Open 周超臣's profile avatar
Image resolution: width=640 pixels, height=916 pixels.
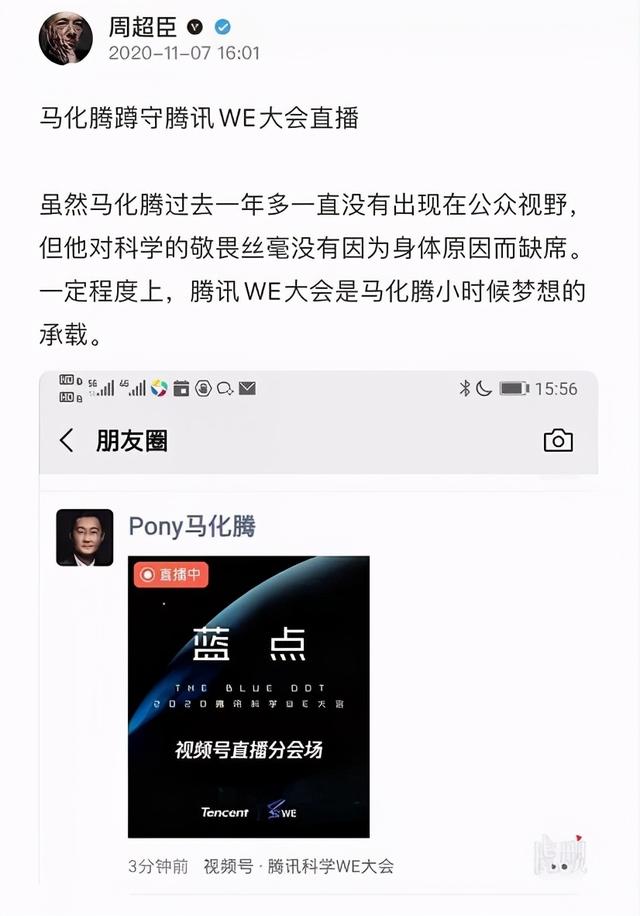tap(65, 38)
